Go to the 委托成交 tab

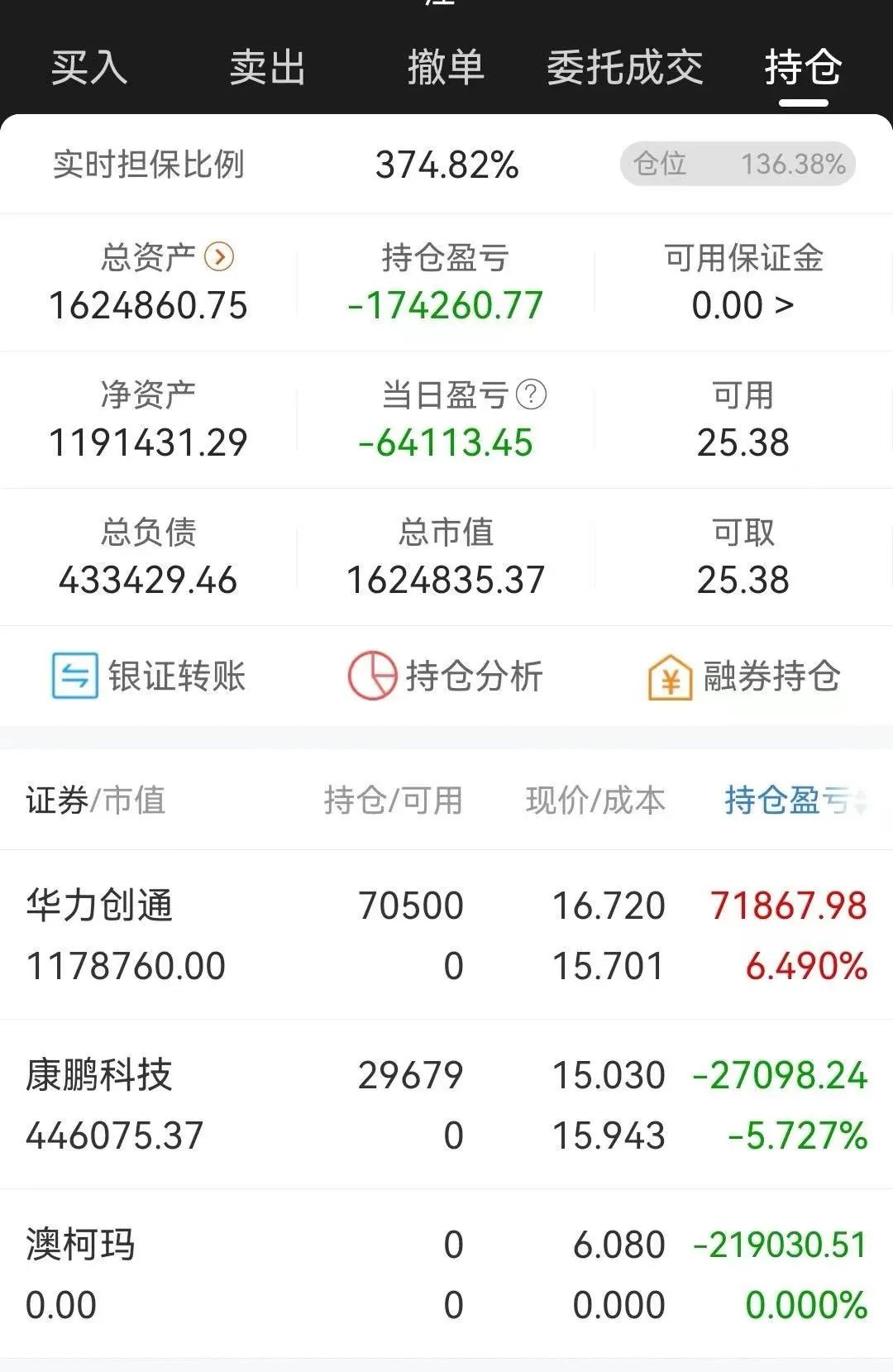(x=624, y=67)
